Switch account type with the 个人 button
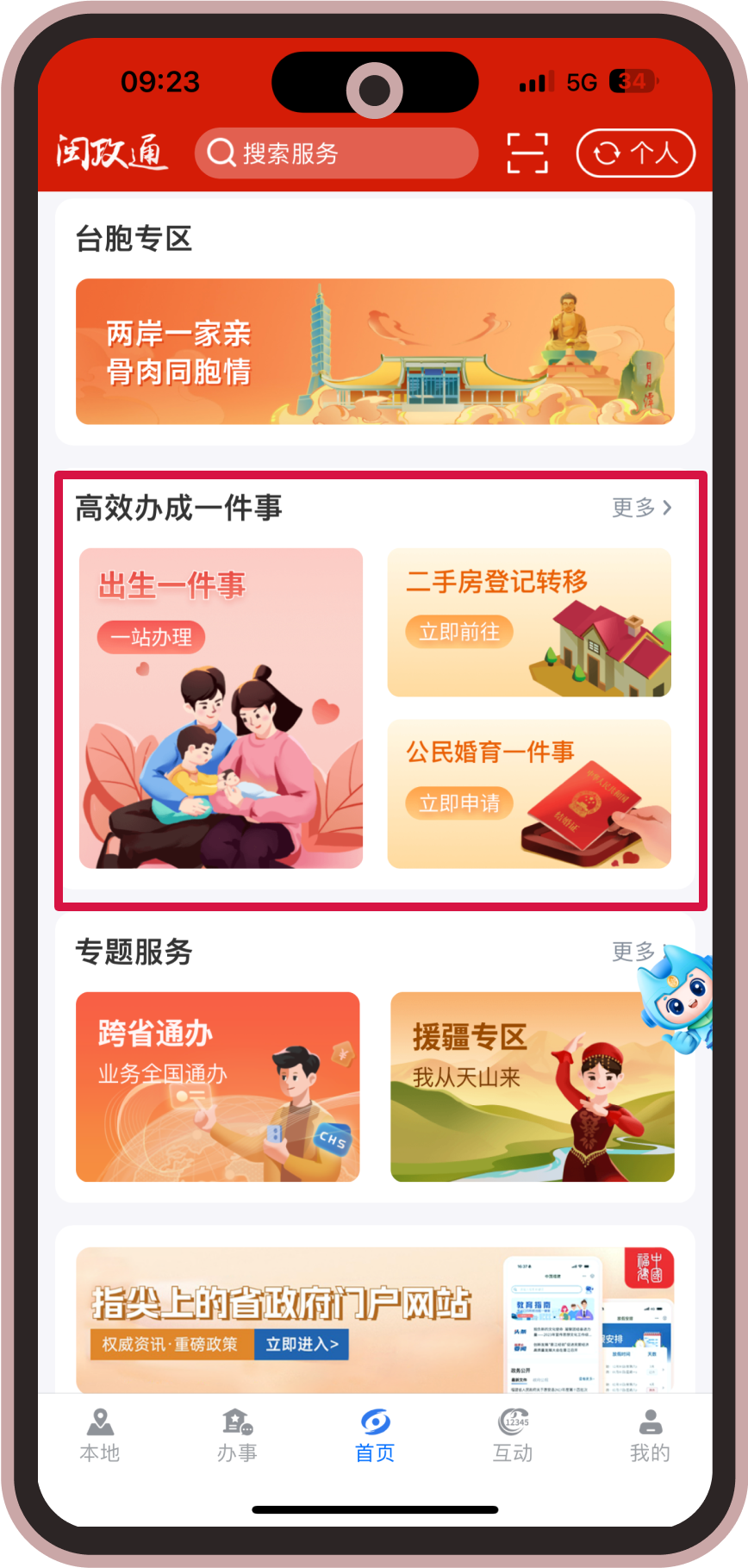This screenshot has height=1568, width=748. [635, 153]
